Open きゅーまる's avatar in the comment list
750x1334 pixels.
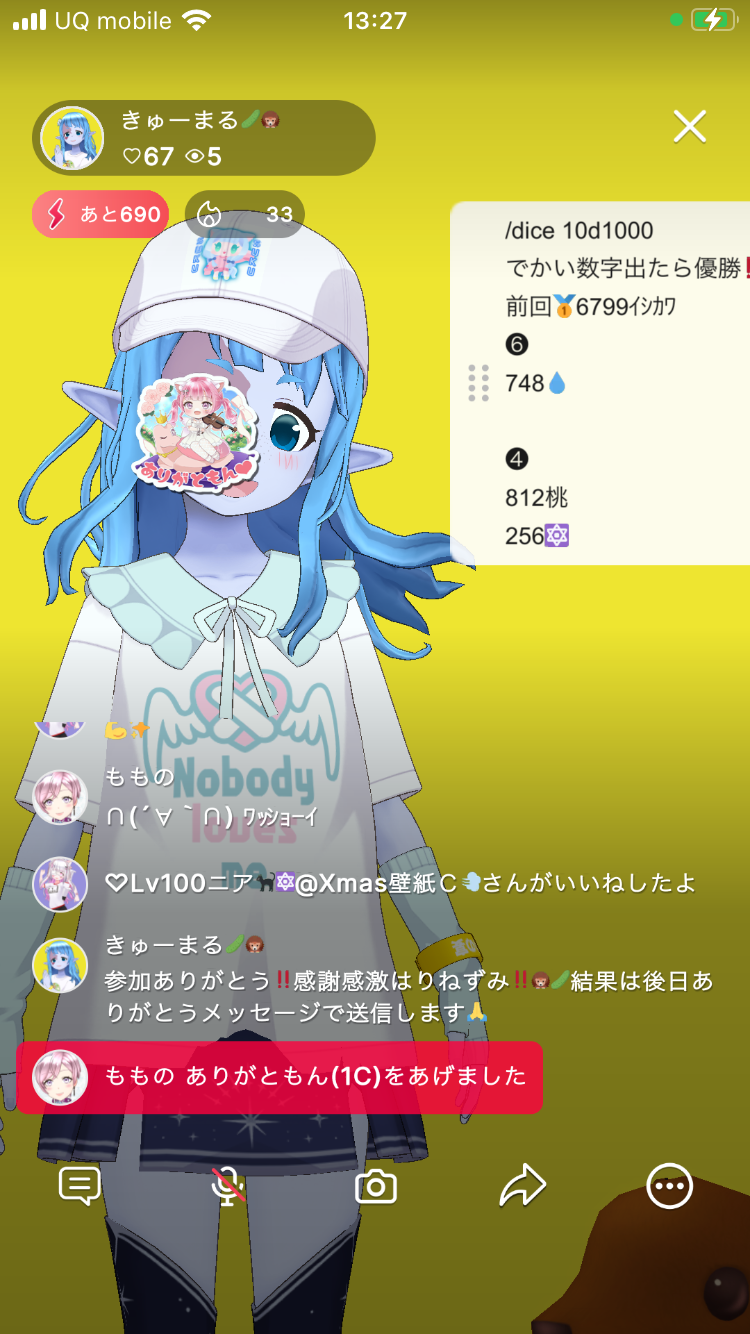60,965
